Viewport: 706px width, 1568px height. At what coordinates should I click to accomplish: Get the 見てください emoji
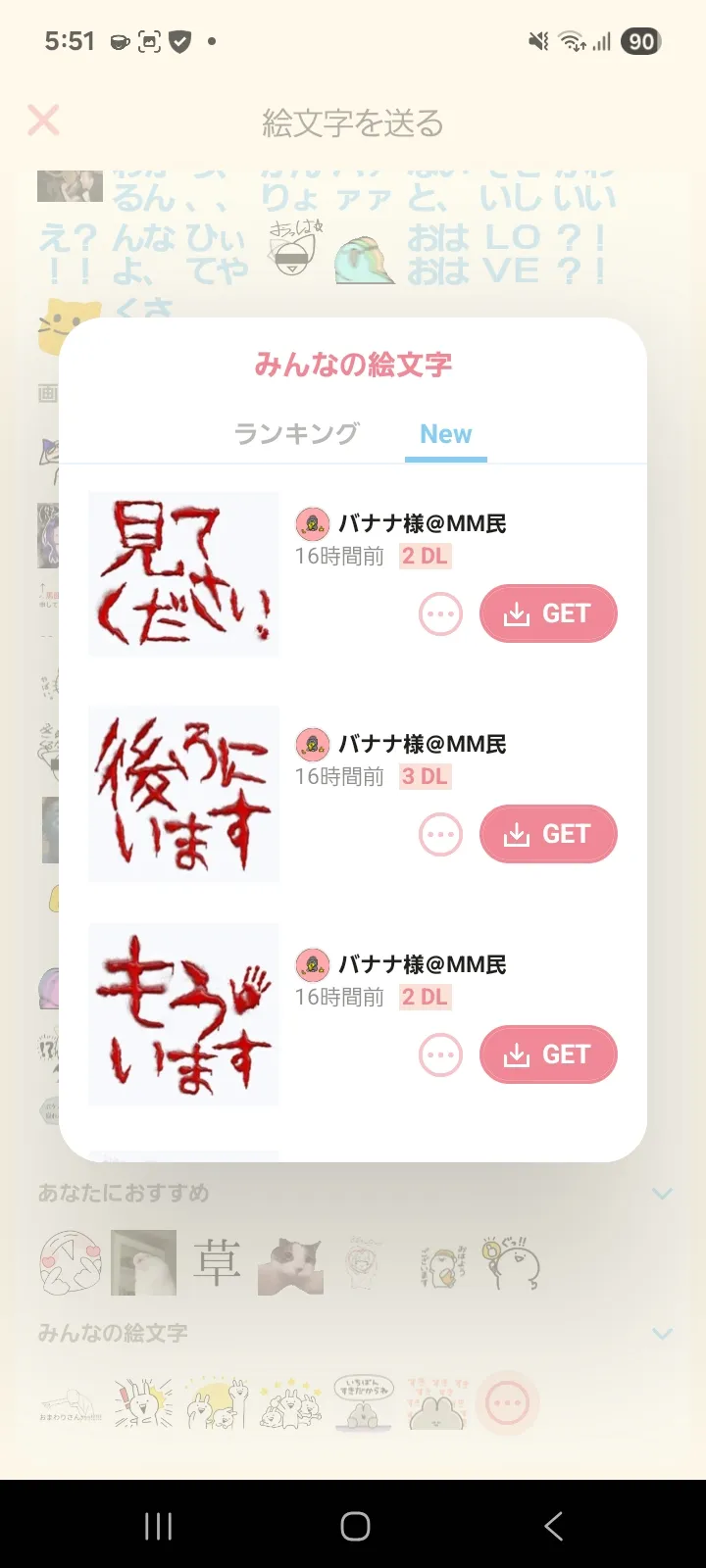(x=548, y=613)
